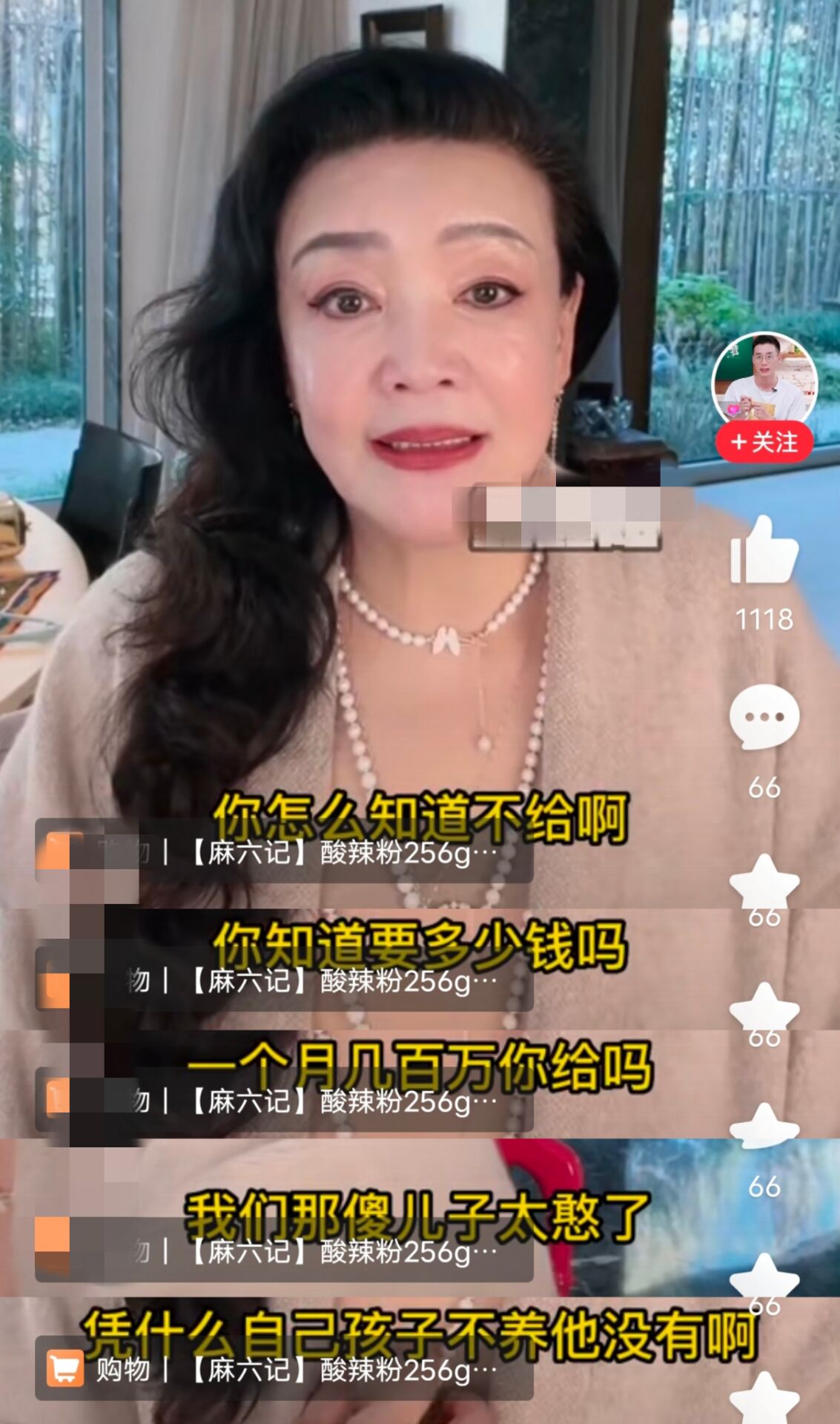Screen dimensions: 840x1424
Task: Tap the orange shopping cart icon at bottom
Action: click(65, 1372)
